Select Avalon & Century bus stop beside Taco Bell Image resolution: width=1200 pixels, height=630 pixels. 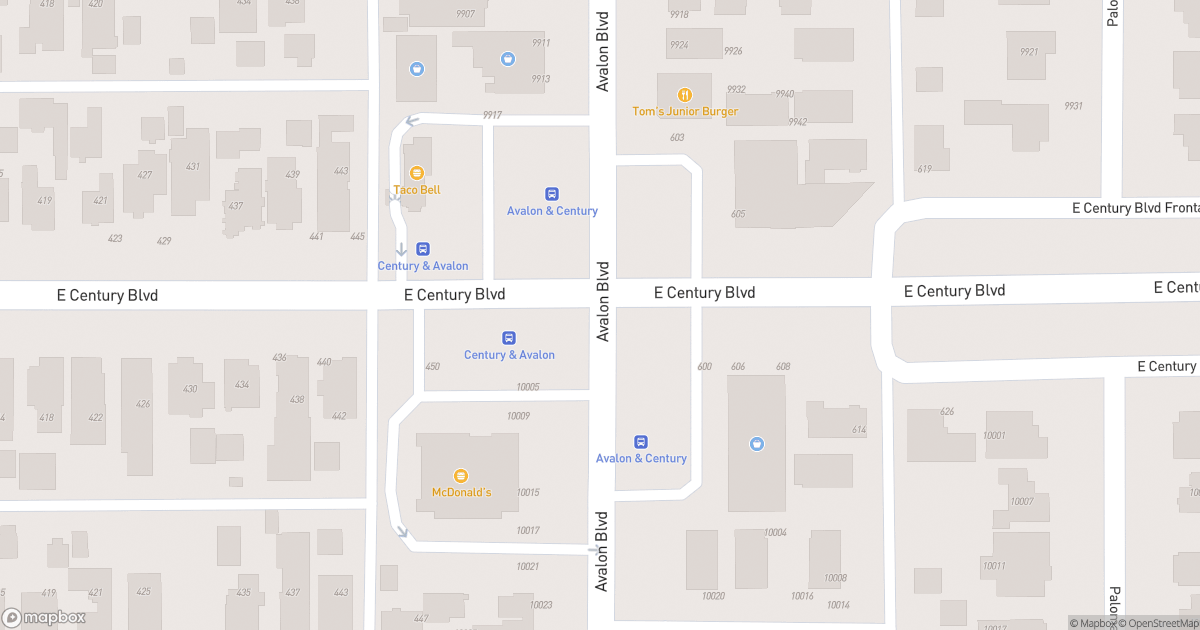552,194
